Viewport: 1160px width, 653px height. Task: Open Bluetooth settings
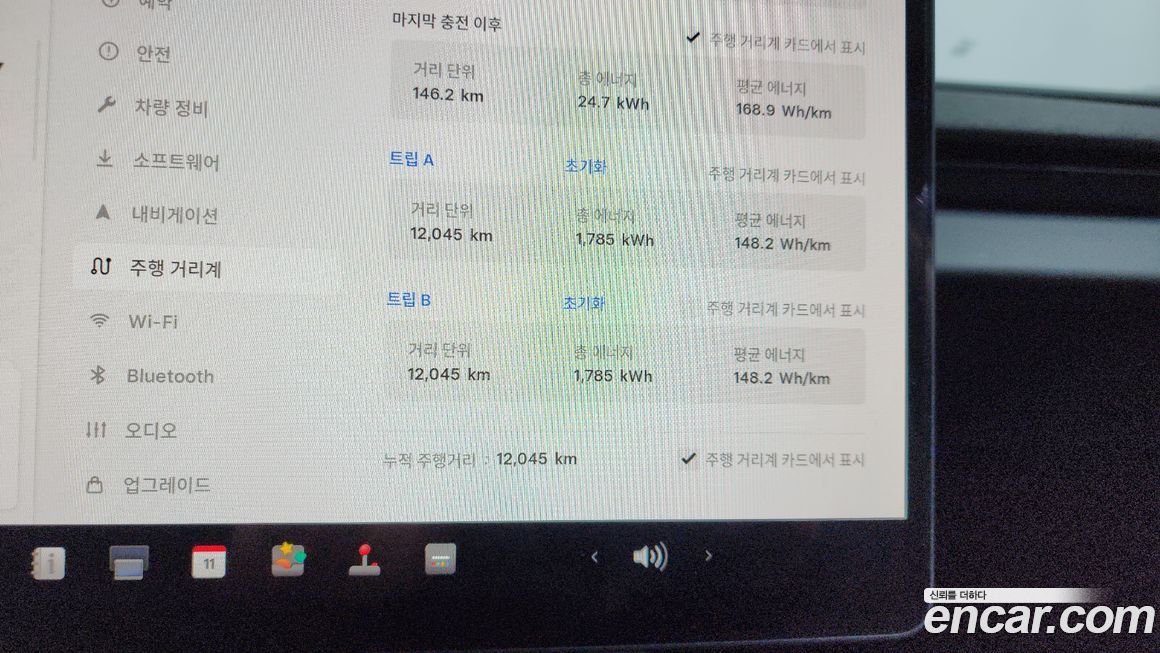[x=169, y=376]
